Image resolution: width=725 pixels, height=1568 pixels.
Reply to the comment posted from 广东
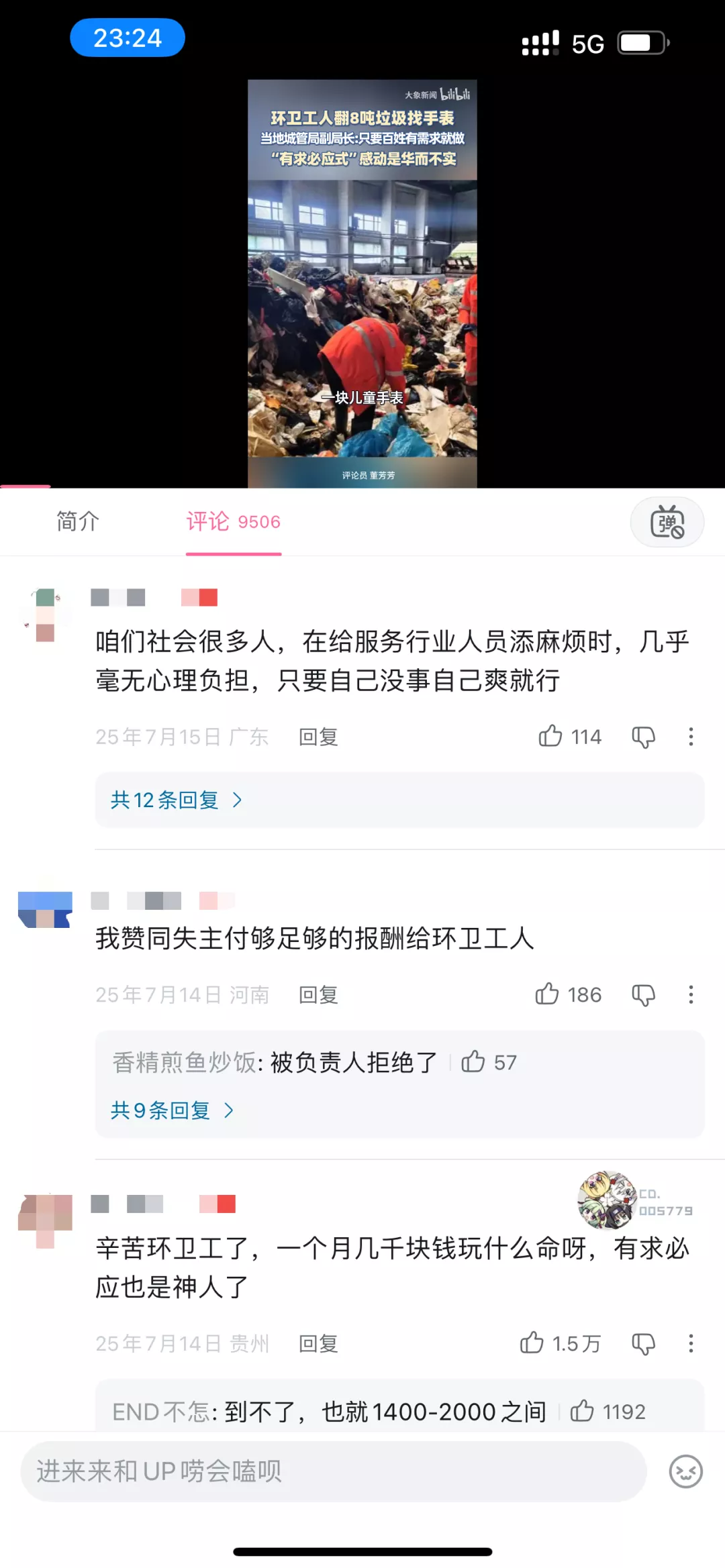coord(318,737)
